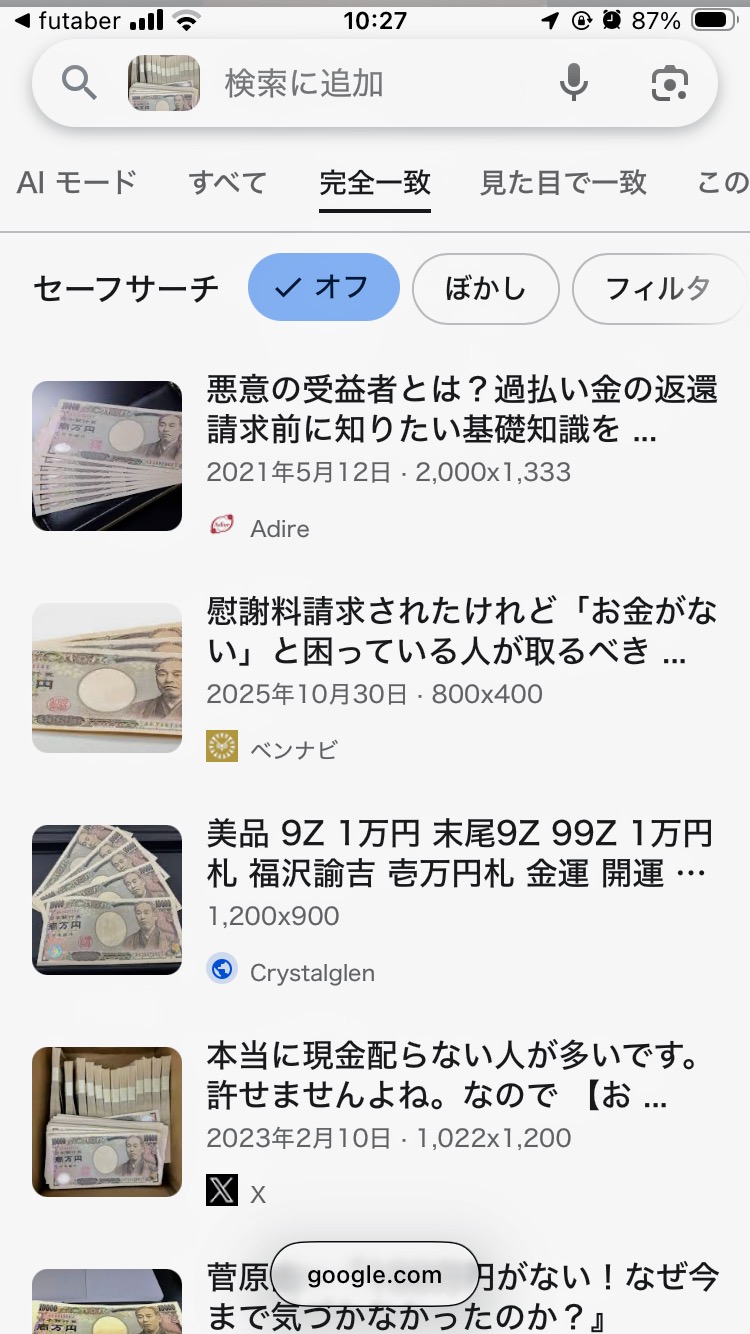The image size is (750, 1334).
Task: Switch to the すべて tab
Action: pos(228,183)
